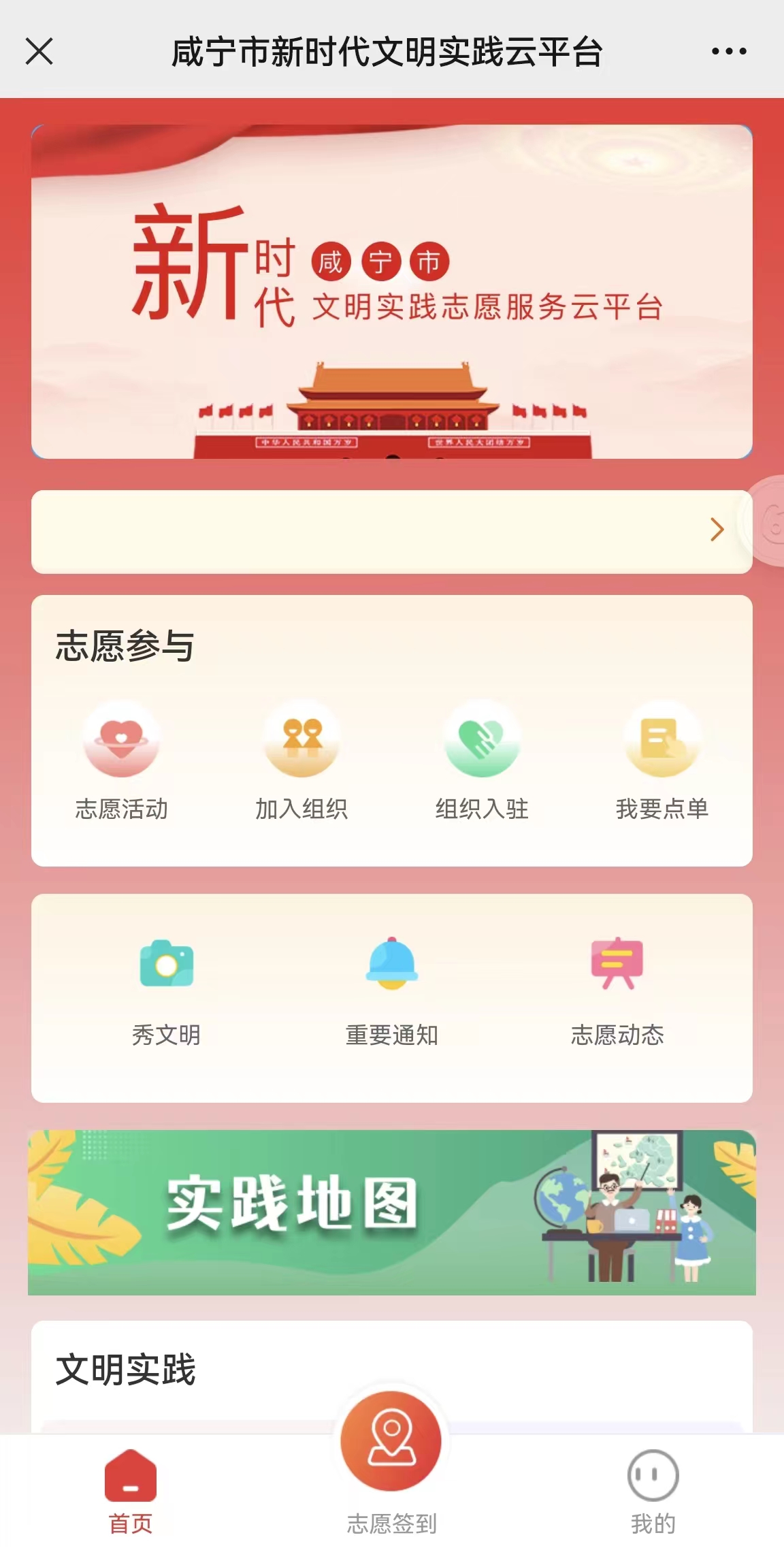Open the 实践地图 map banner

[391, 1212]
